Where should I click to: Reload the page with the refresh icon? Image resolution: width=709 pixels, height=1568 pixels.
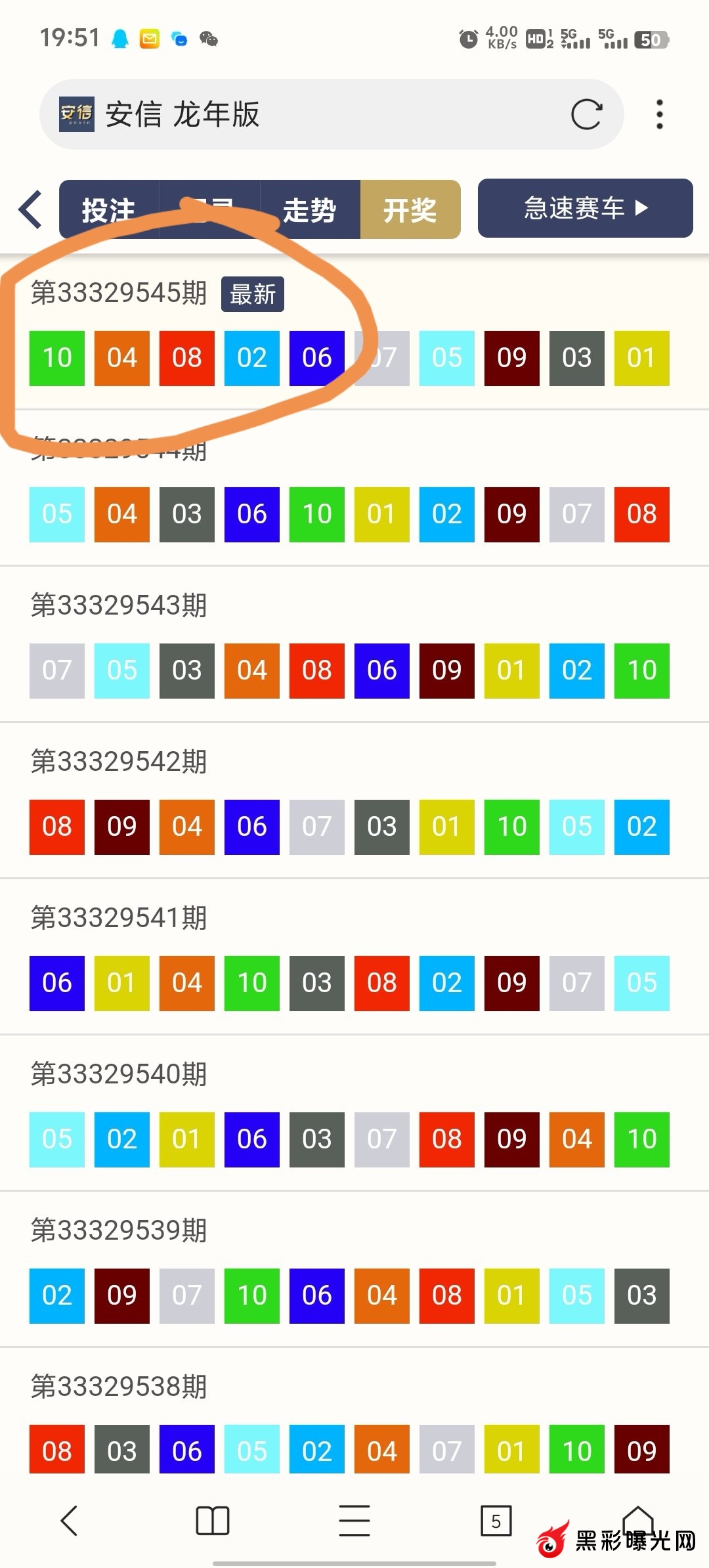coord(586,114)
